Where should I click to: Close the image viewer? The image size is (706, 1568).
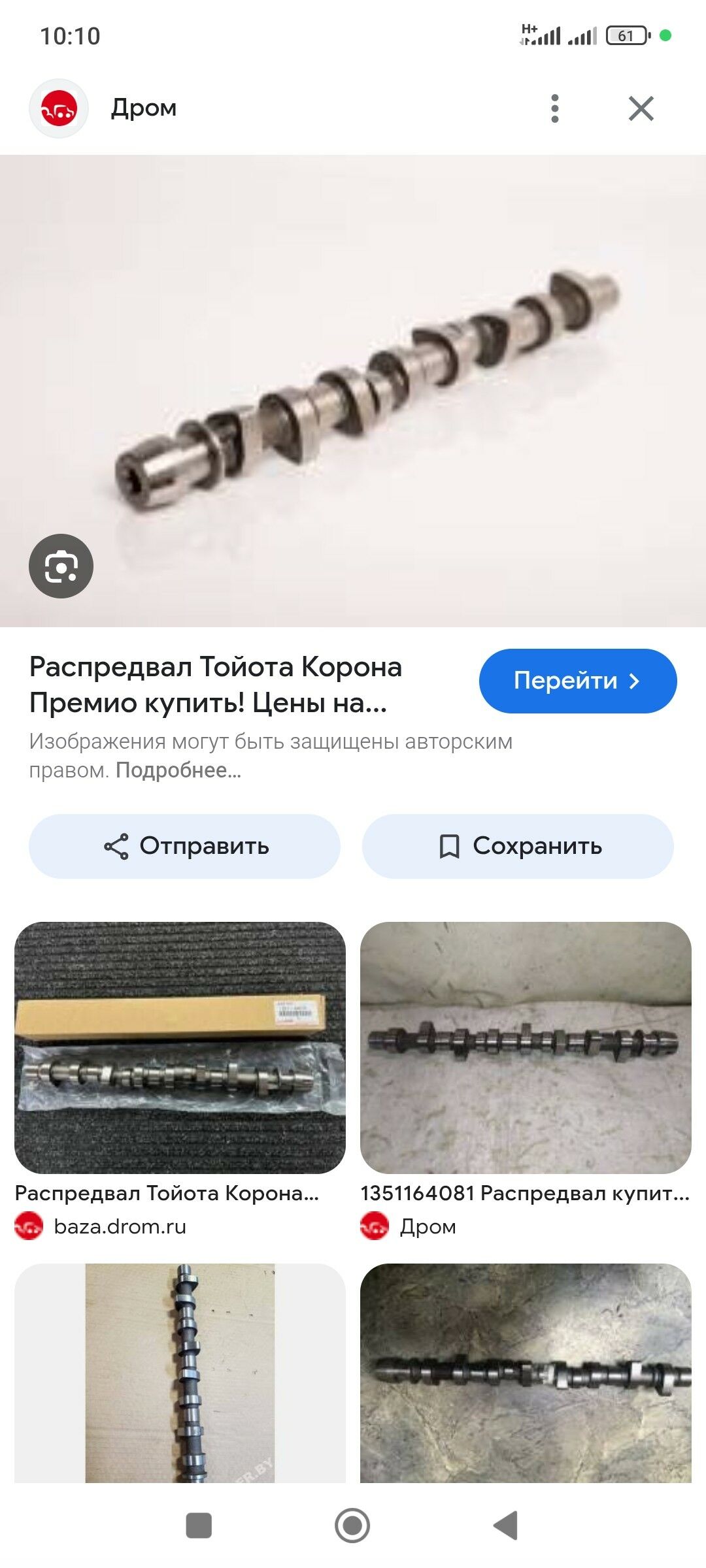coord(641,108)
